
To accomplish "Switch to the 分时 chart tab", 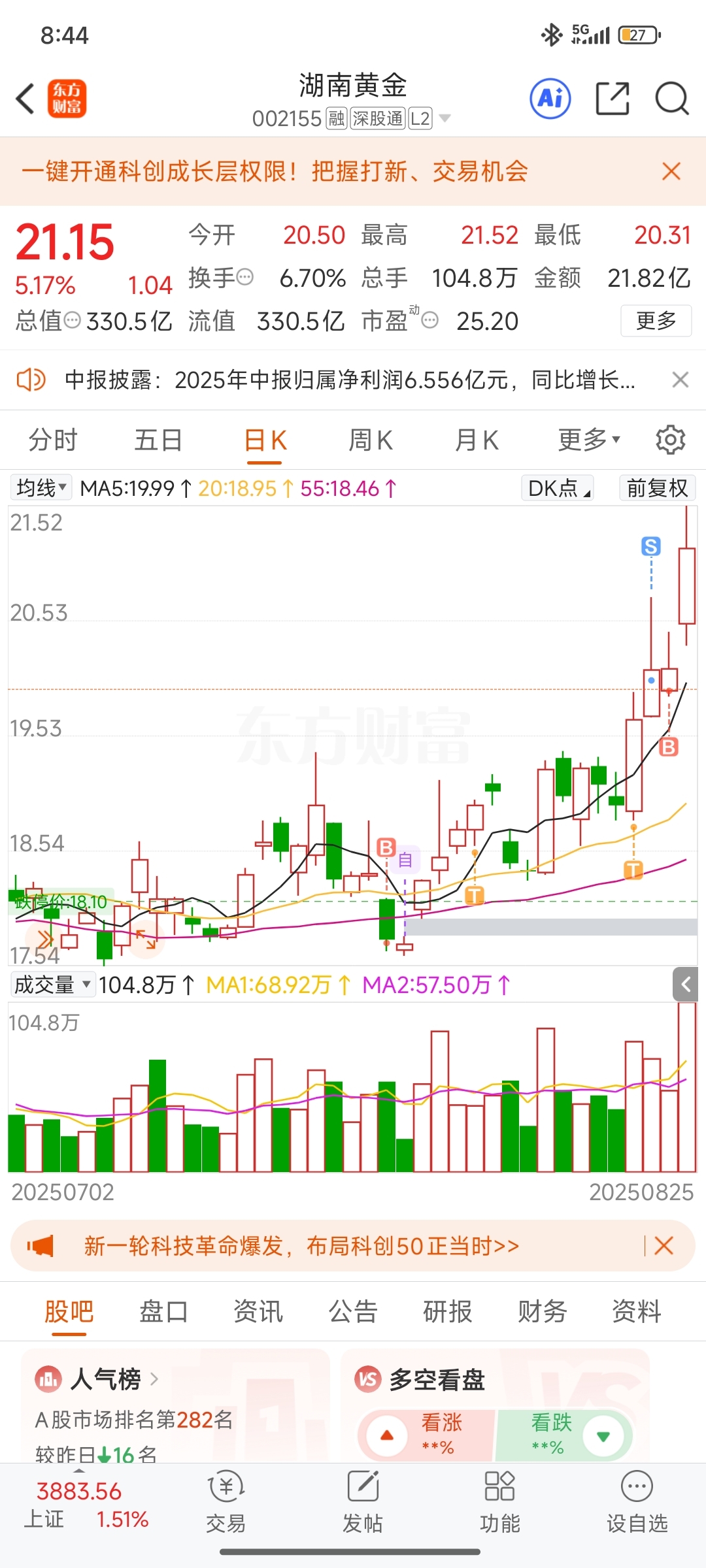I will pyautogui.click(x=54, y=440).
